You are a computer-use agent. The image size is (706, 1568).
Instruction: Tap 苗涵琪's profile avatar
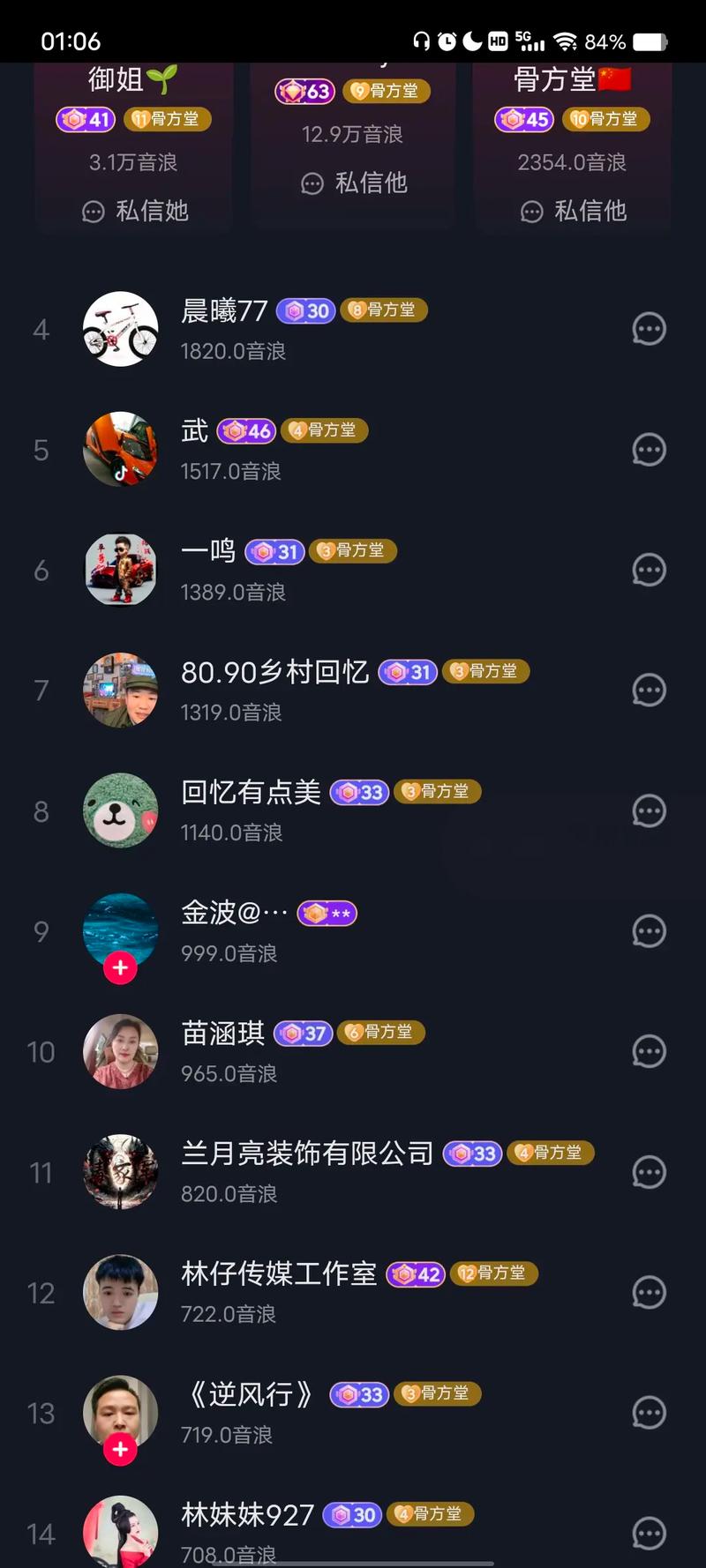120,1051
